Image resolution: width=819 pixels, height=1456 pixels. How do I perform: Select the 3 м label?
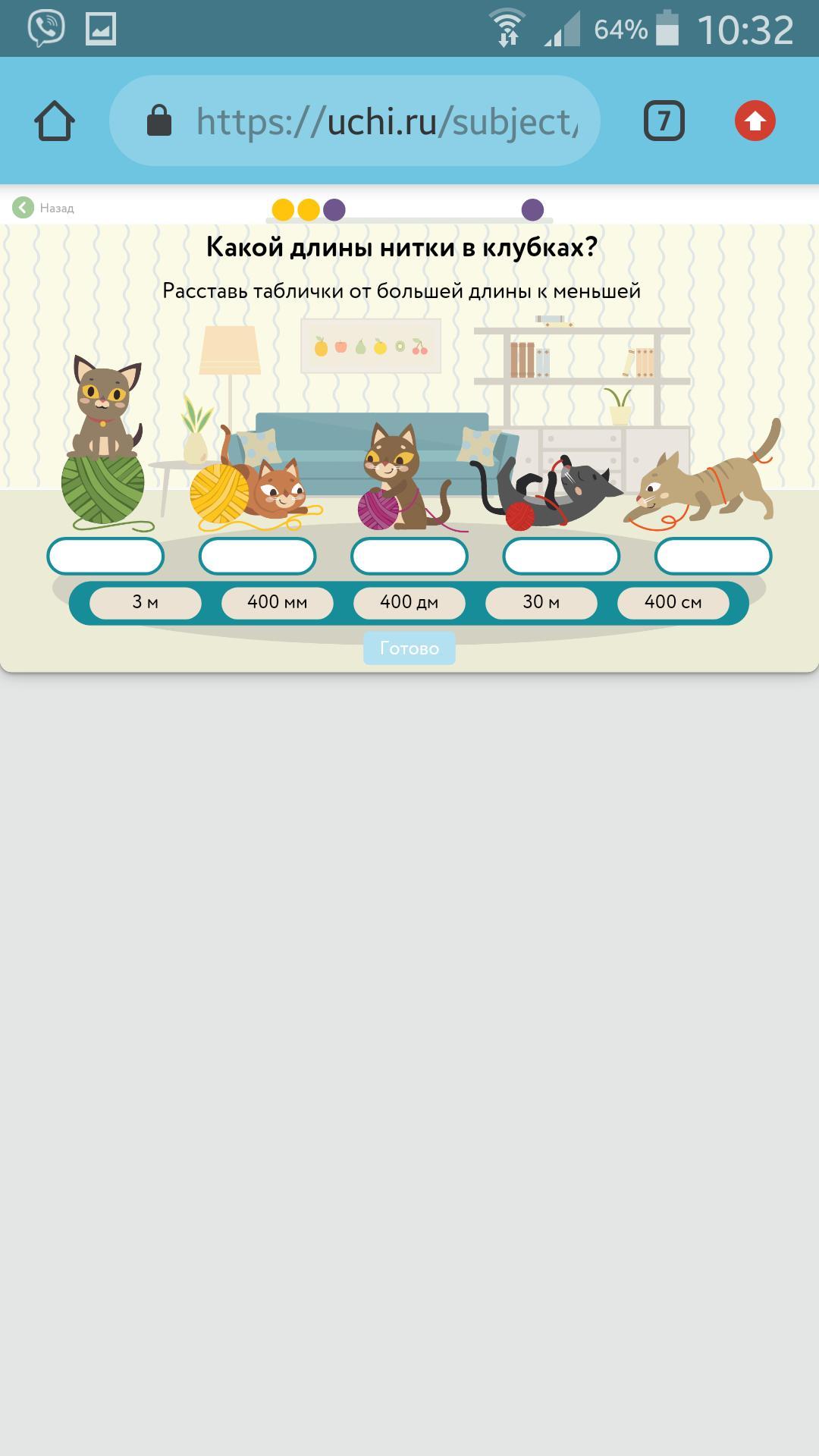click(x=146, y=603)
